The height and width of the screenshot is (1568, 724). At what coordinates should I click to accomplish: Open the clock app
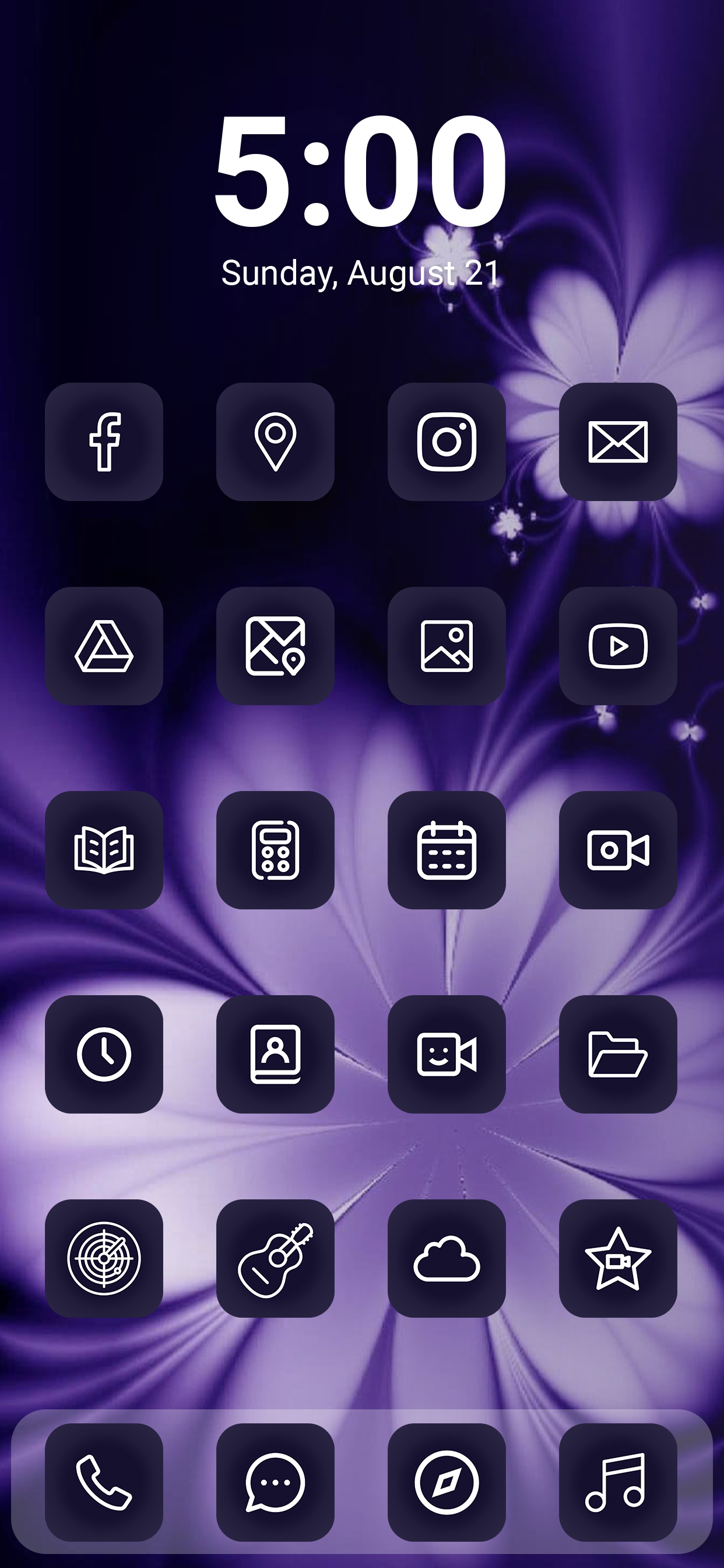pos(104,1054)
